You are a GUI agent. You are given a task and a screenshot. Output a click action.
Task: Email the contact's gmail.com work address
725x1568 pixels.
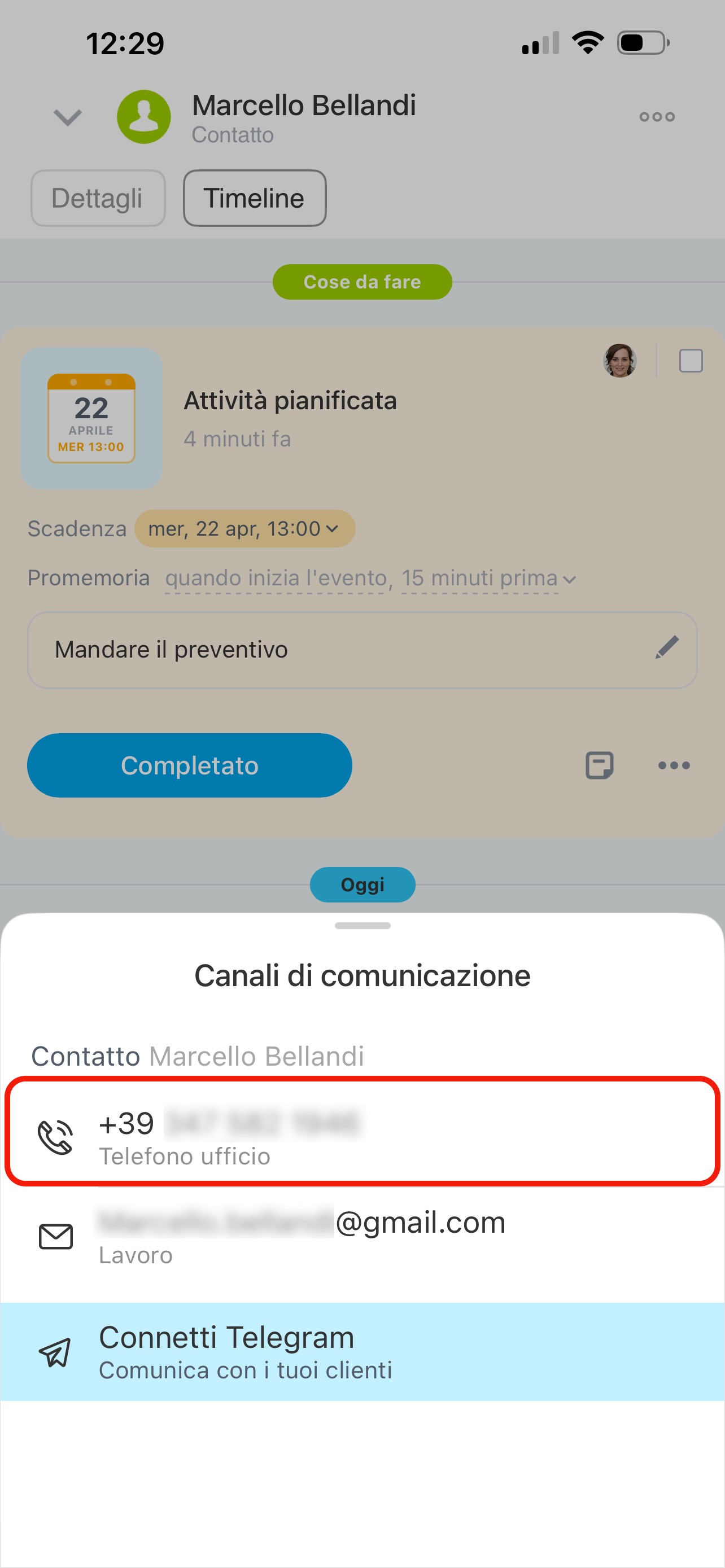(362, 1236)
